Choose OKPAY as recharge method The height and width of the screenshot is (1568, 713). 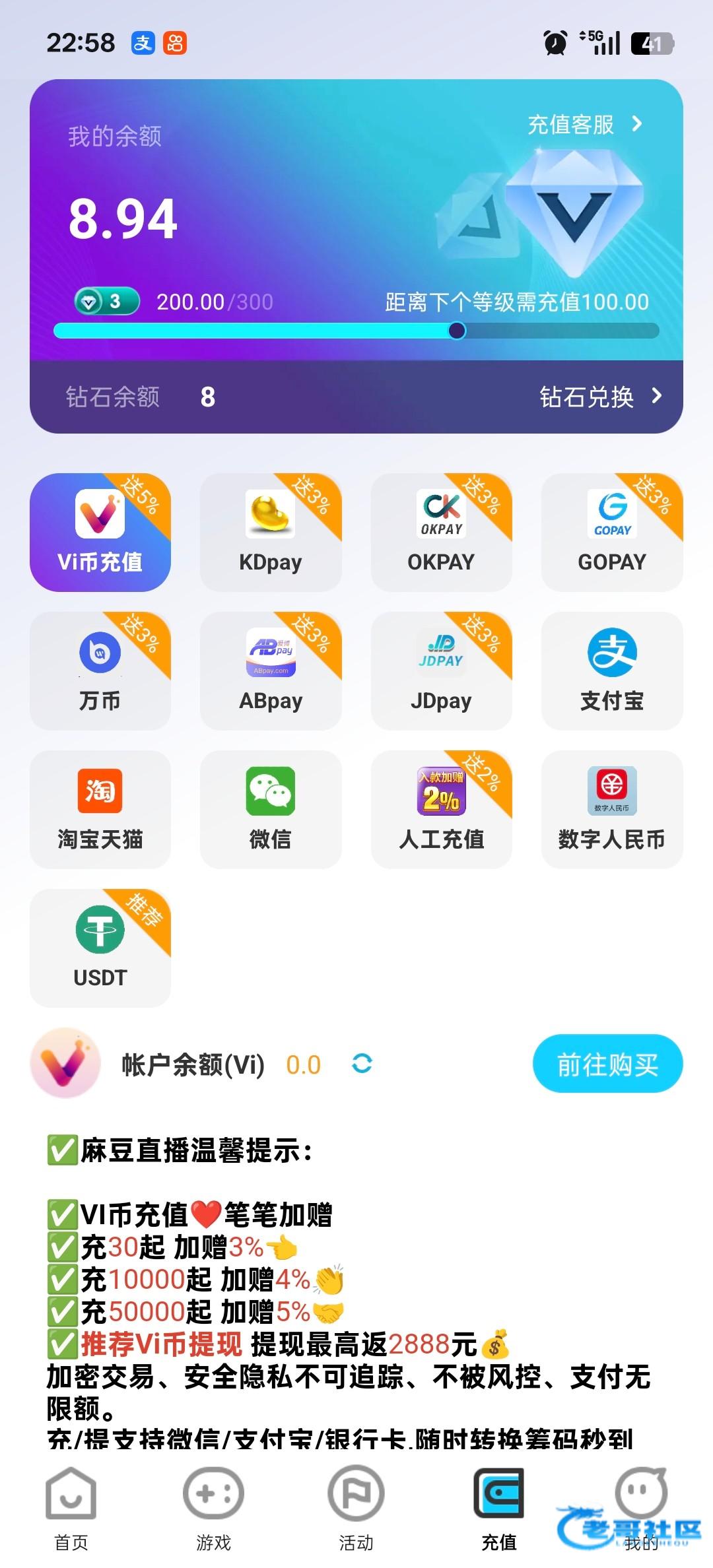point(441,532)
